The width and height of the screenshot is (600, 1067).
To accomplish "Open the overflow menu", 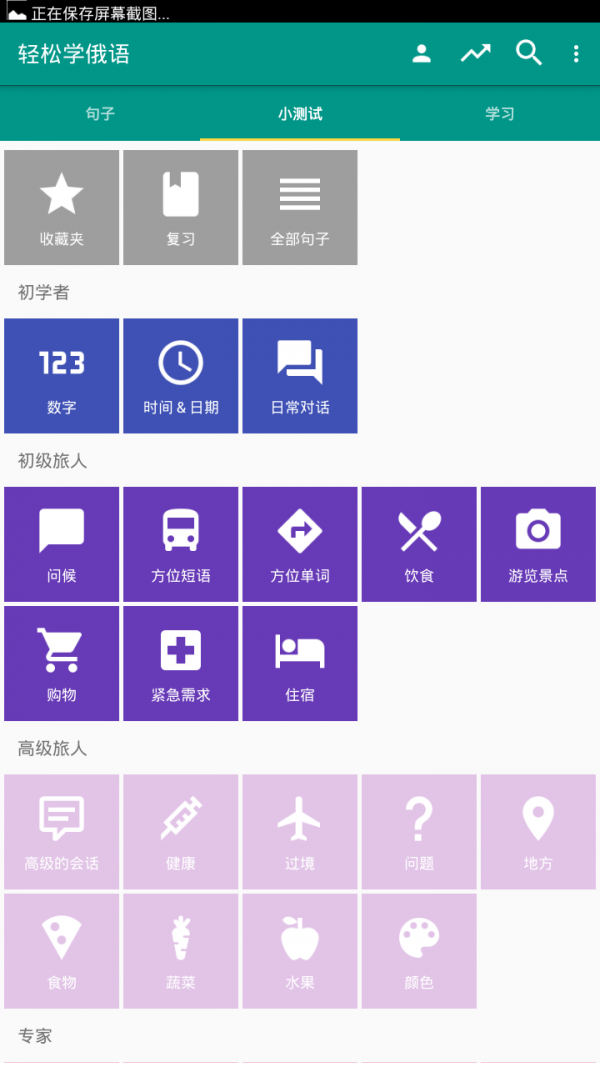I will 576,54.
